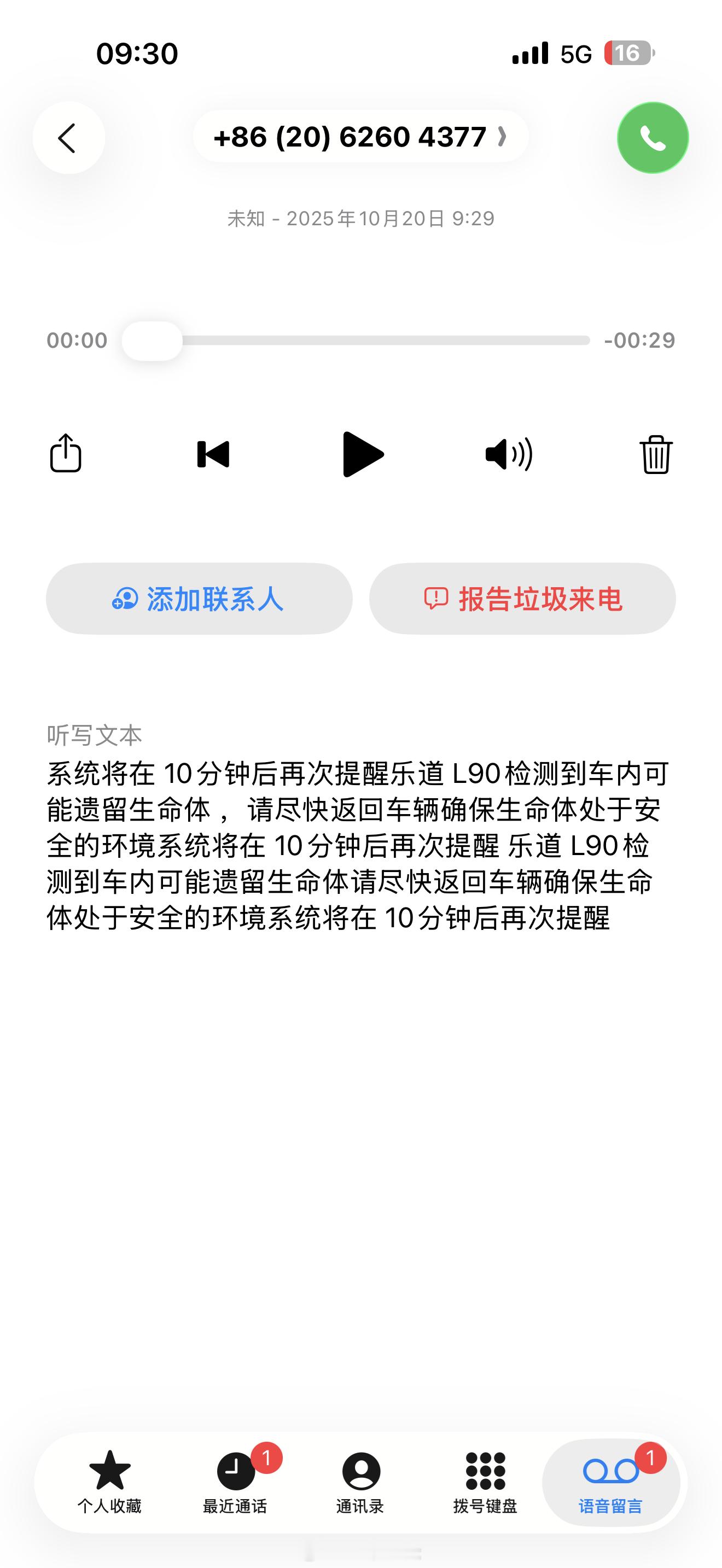Go back to the voicemail list

pos(68,138)
